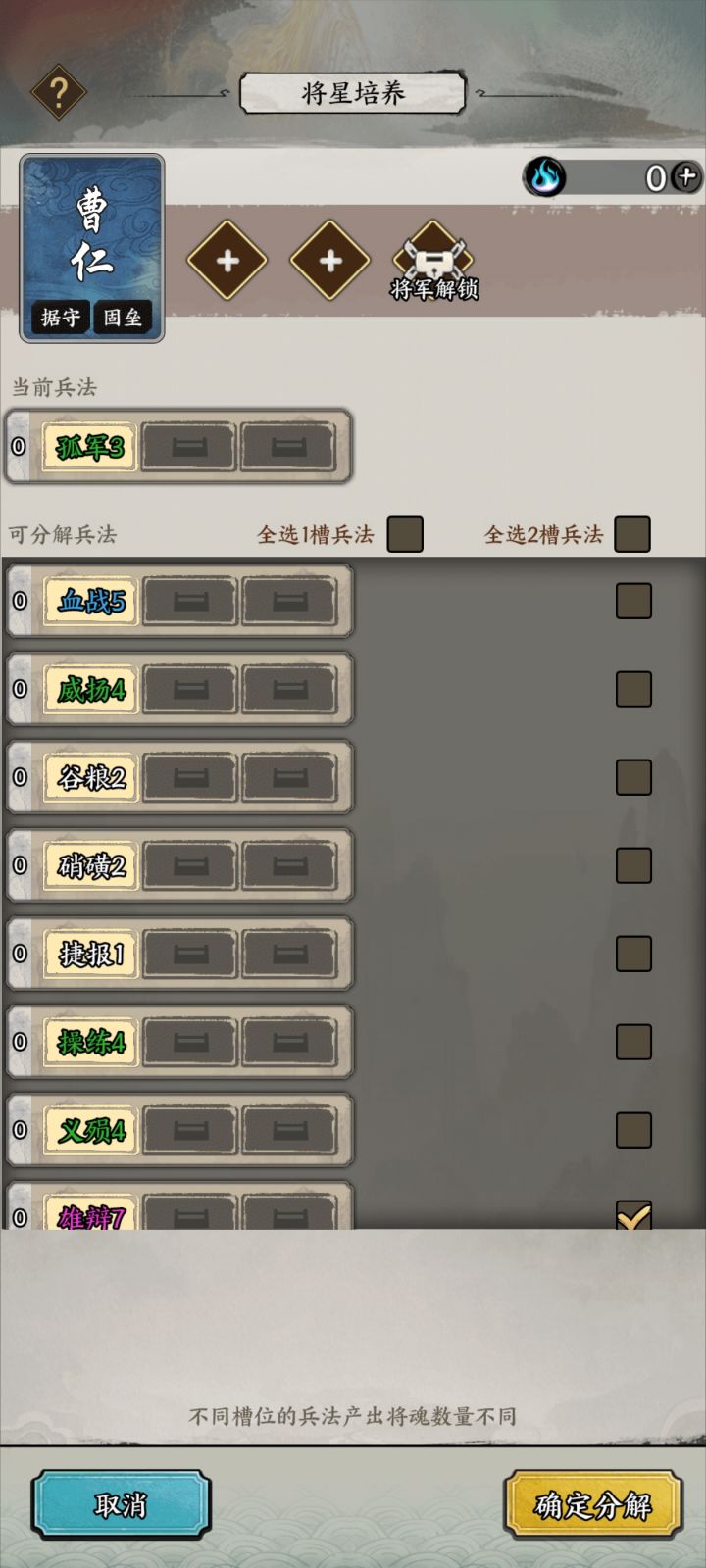Tap the first empty slot of 孤军3
This screenshot has width=706, height=1568.
(188, 448)
